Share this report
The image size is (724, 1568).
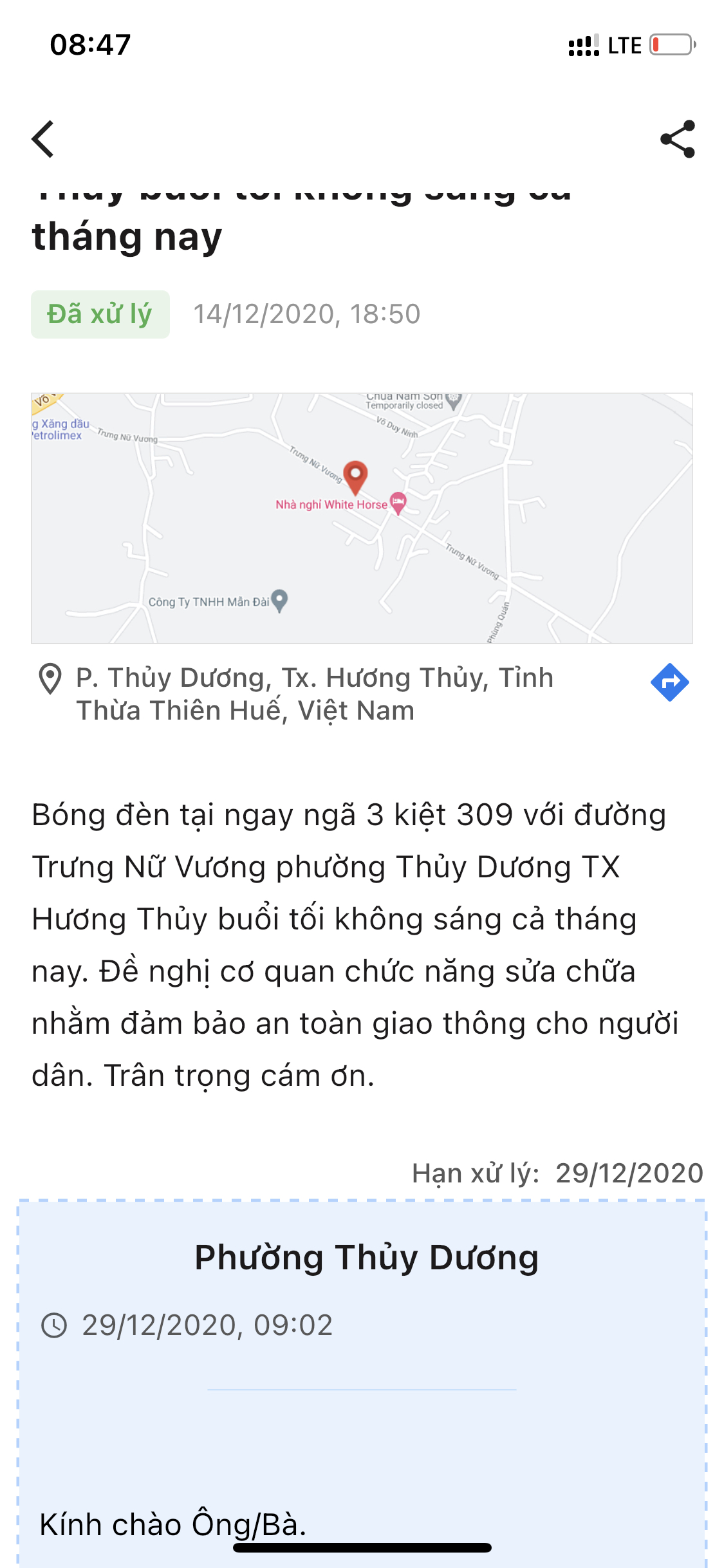pos(678,139)
